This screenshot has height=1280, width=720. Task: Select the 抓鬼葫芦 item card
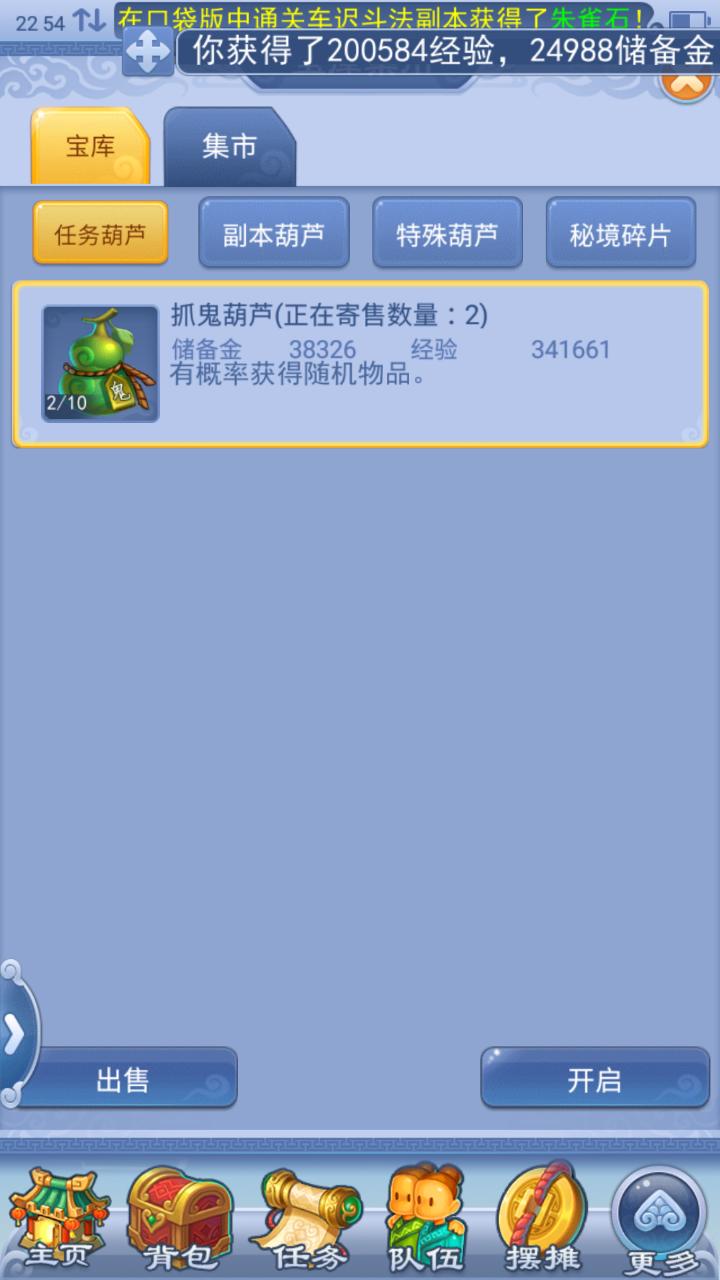pyautogui.click(x=360, y=363)
